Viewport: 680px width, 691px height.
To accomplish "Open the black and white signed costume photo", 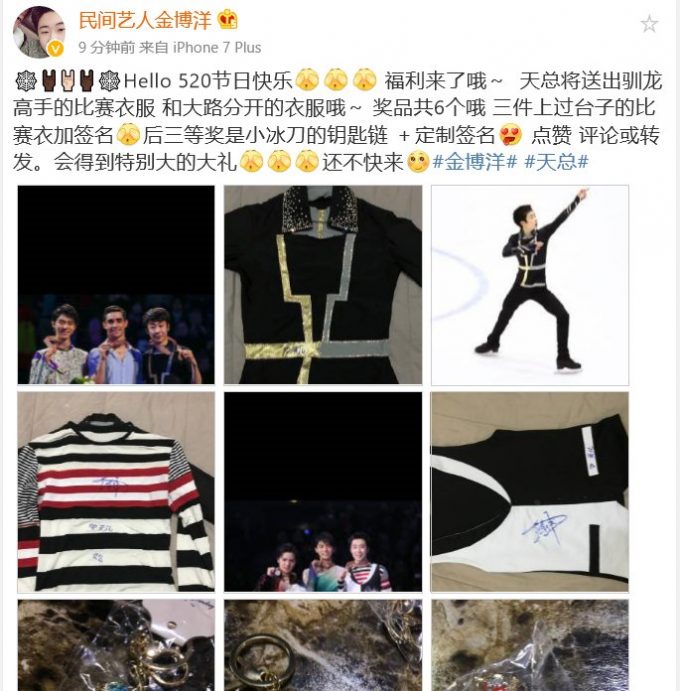I will coord(529,491).
